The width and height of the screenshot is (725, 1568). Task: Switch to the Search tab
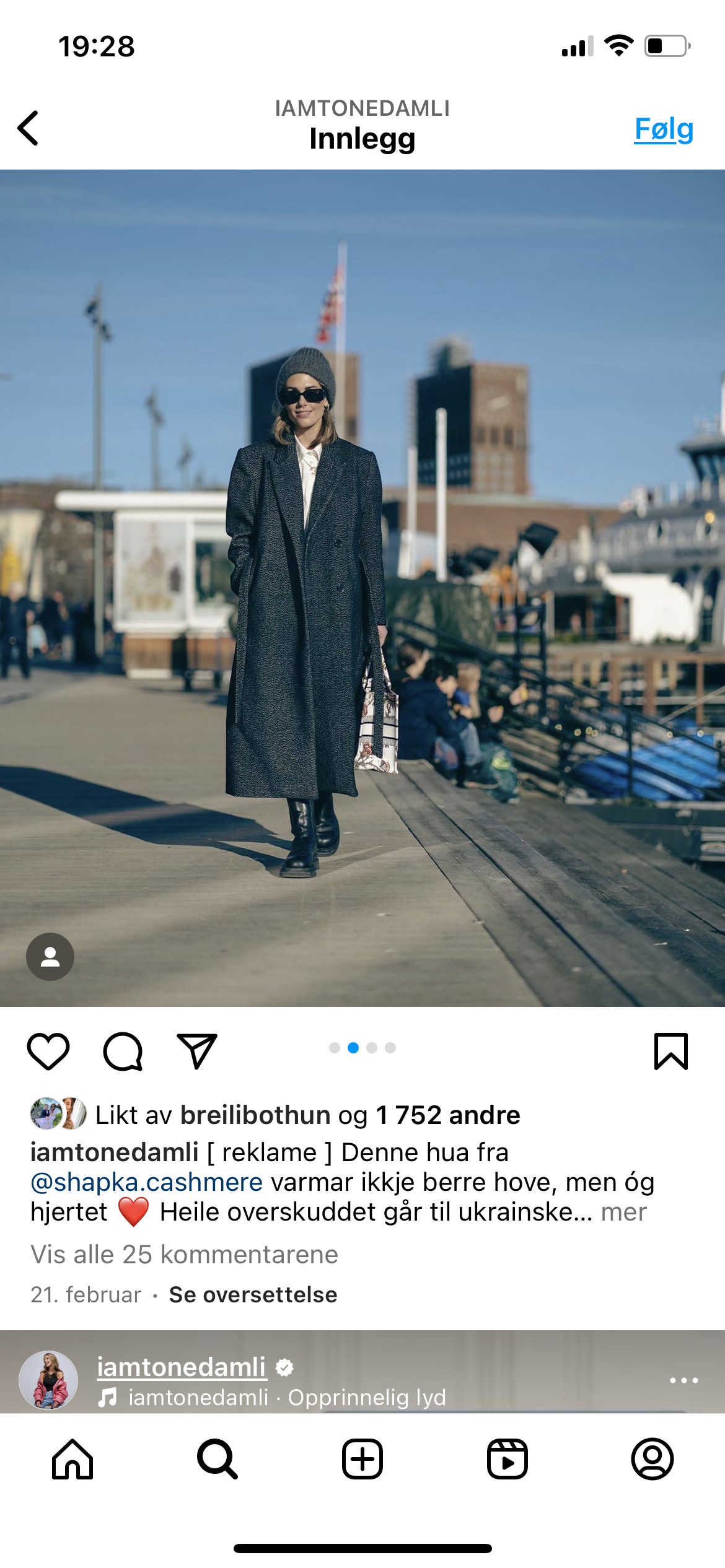pyautogui.click(x=217, y=1459)
